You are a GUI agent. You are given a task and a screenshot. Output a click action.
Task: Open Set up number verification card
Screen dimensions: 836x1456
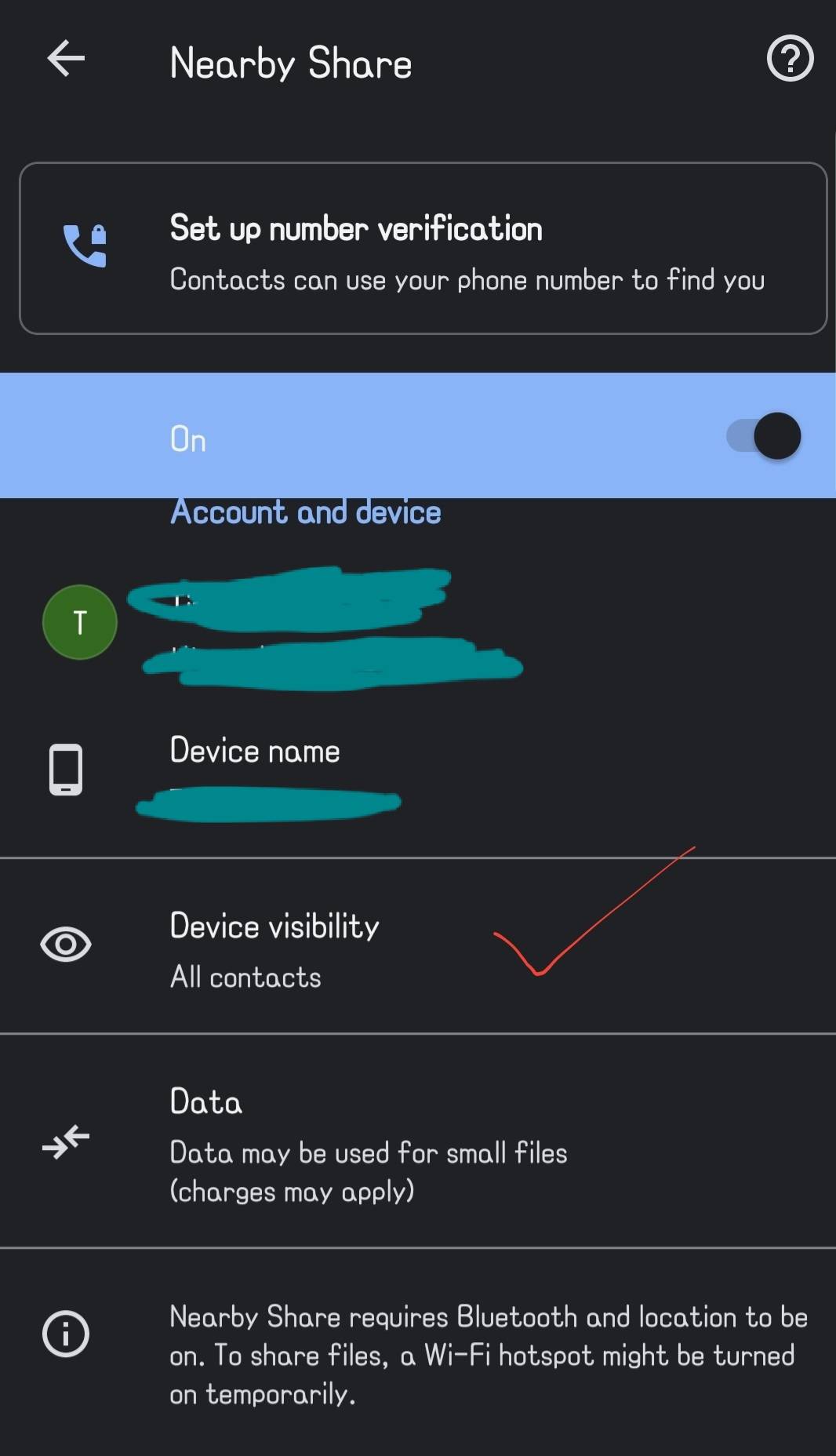tap(423, 248)
